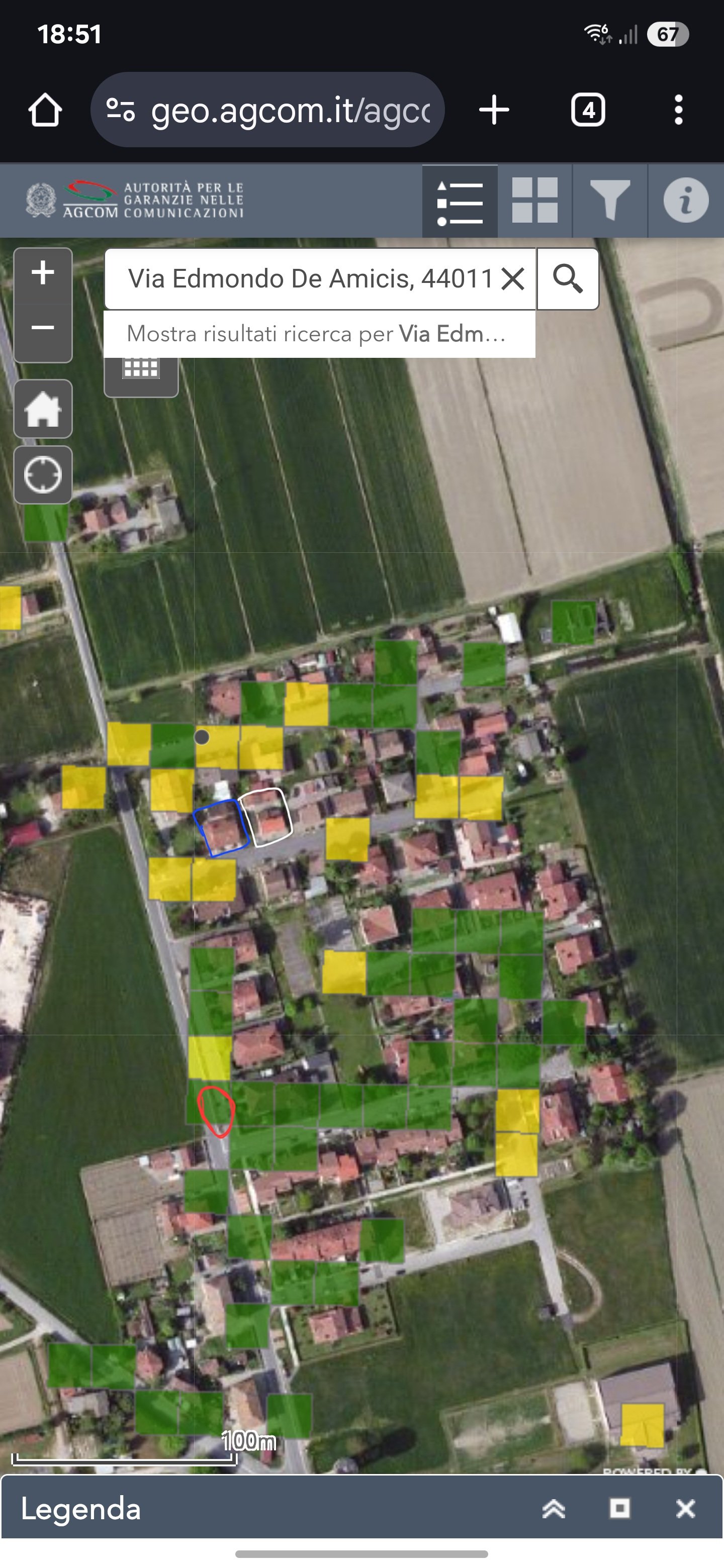Image resolution: width=724 pixels, height=1568 pixels.
Task: Maximize the Legenda panel
Action: coord(620,1508)
